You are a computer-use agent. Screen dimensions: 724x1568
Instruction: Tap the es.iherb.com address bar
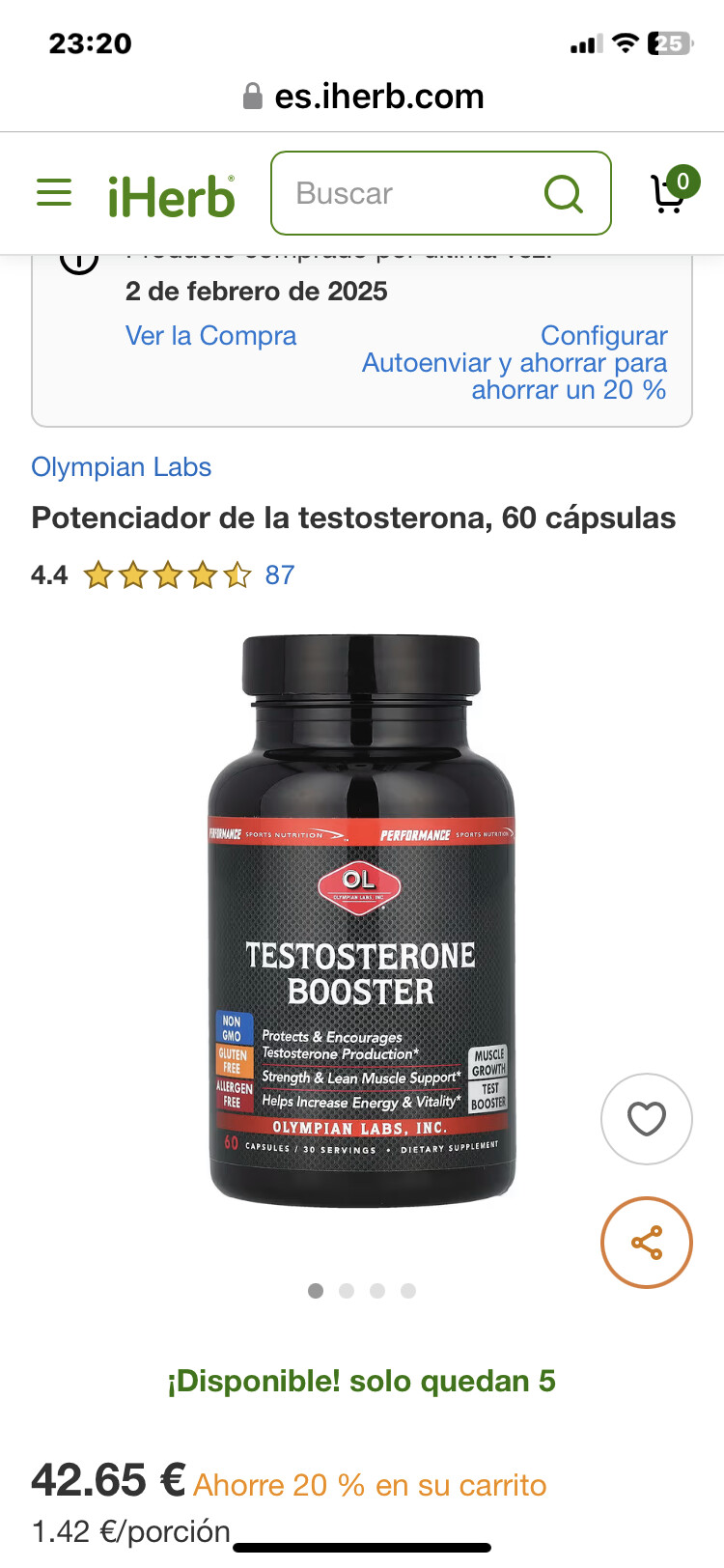point(363,97)
